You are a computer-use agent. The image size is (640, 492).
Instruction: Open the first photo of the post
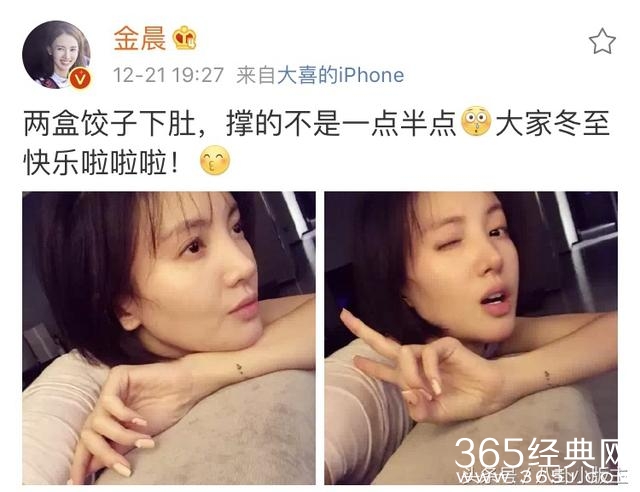pos(168,337)
